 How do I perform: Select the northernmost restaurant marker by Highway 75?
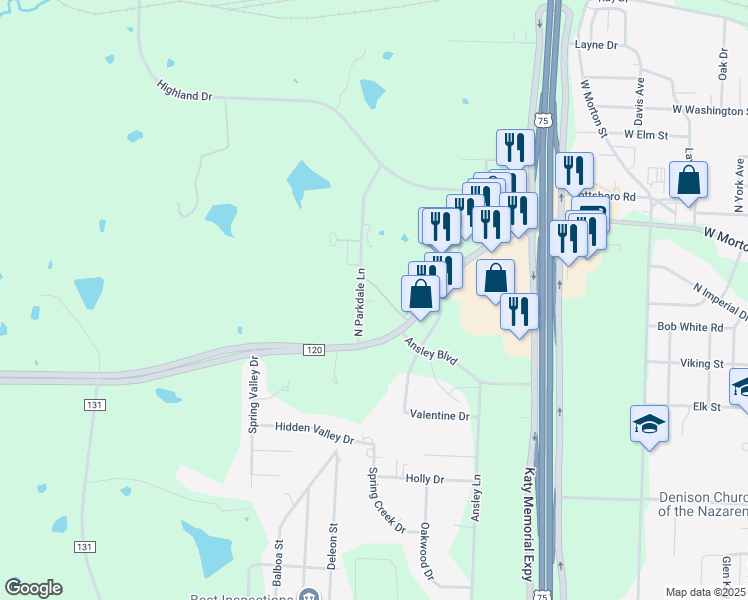[x=514, y=148]
